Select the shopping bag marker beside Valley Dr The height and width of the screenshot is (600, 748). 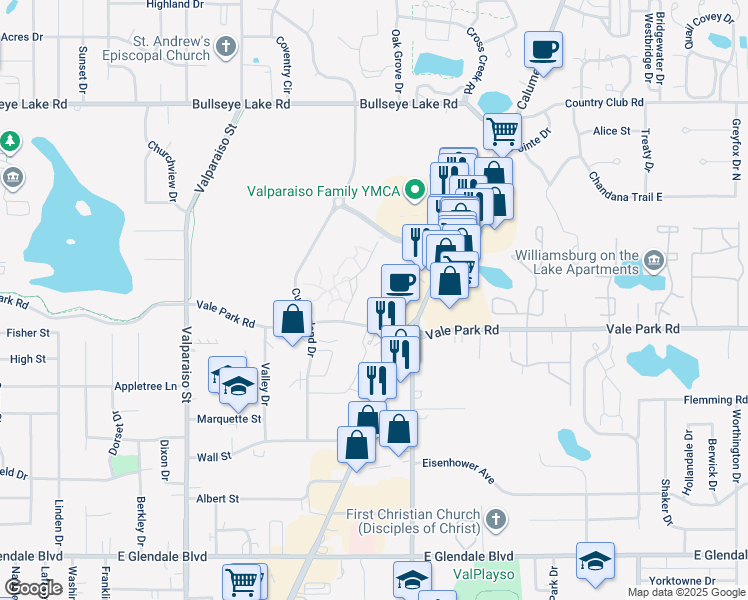click(x=292, y=320)
